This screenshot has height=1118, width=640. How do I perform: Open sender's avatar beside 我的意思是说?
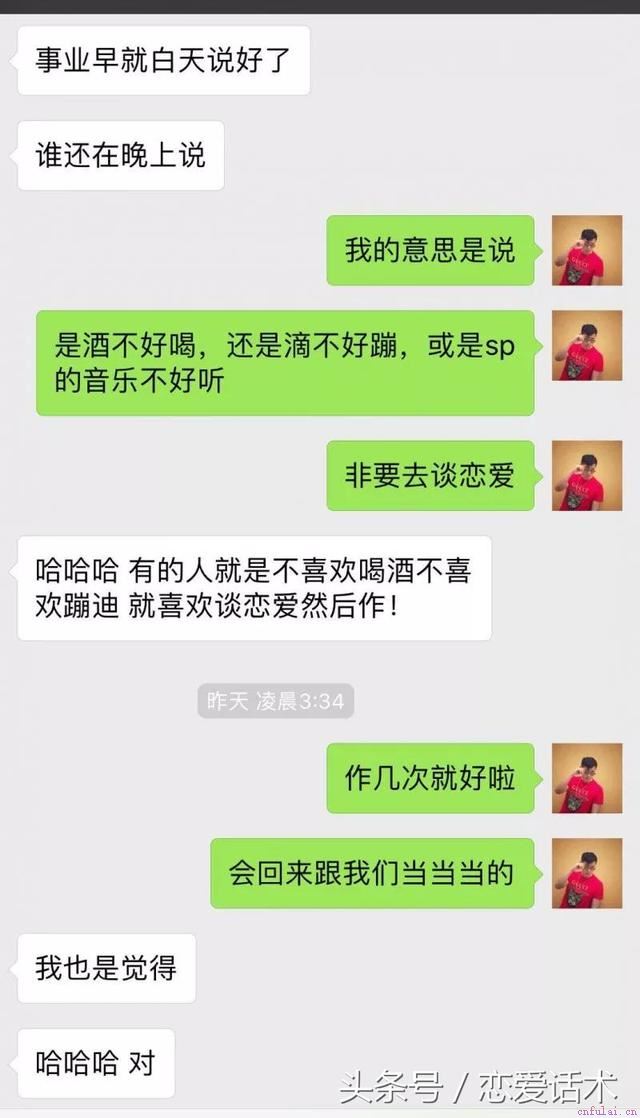(587, 250)
